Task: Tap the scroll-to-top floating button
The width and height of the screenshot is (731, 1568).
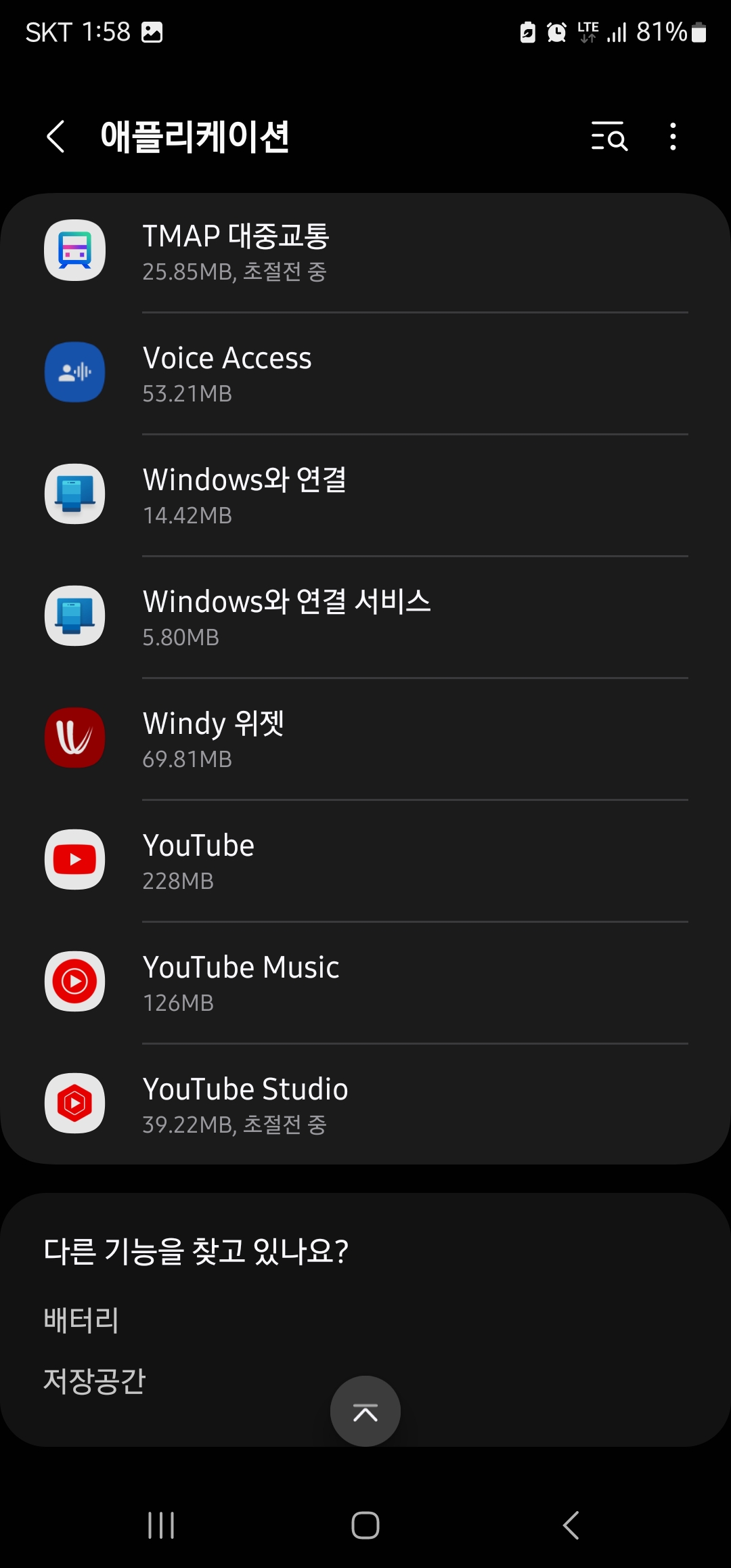Action: click(365, 1410)
